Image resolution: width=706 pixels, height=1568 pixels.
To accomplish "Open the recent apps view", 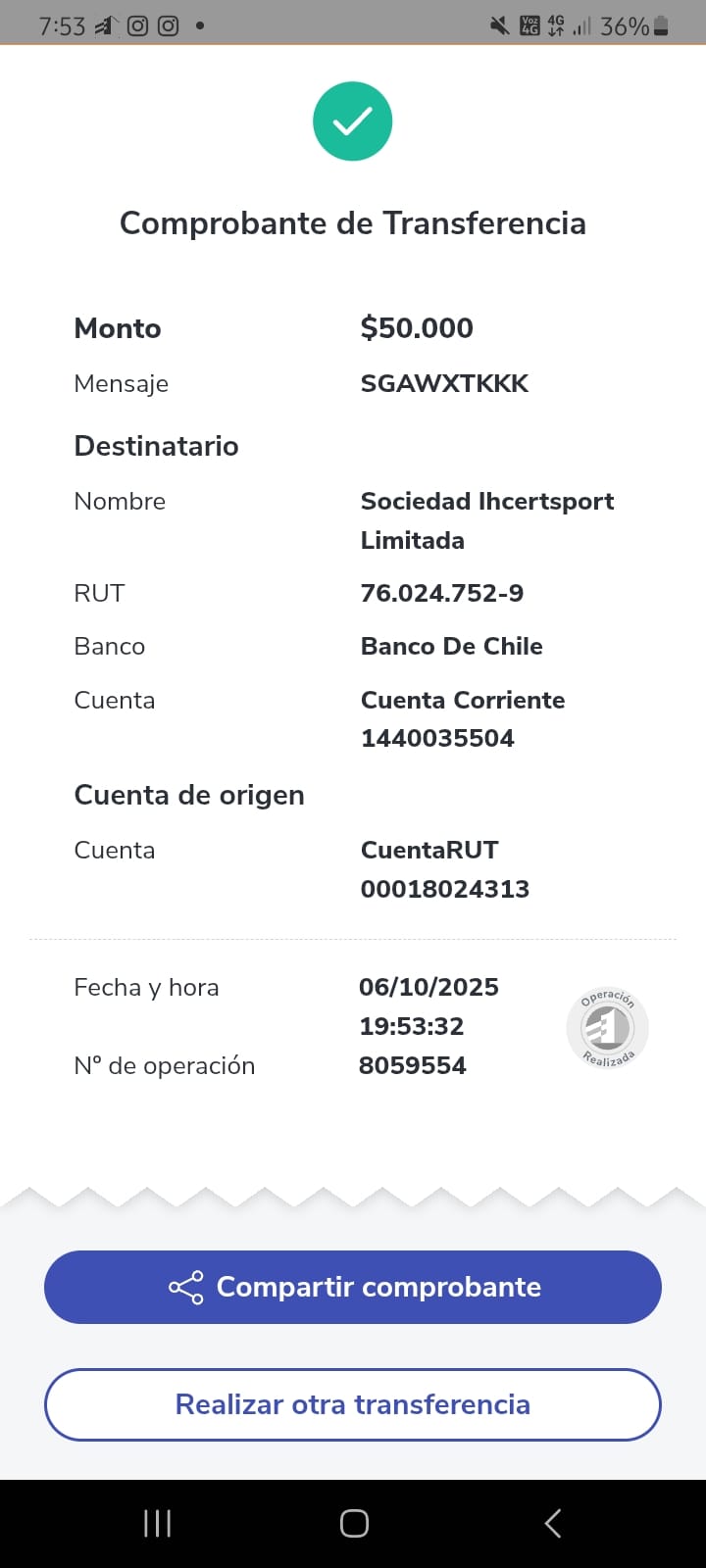I will [157, 1523].
